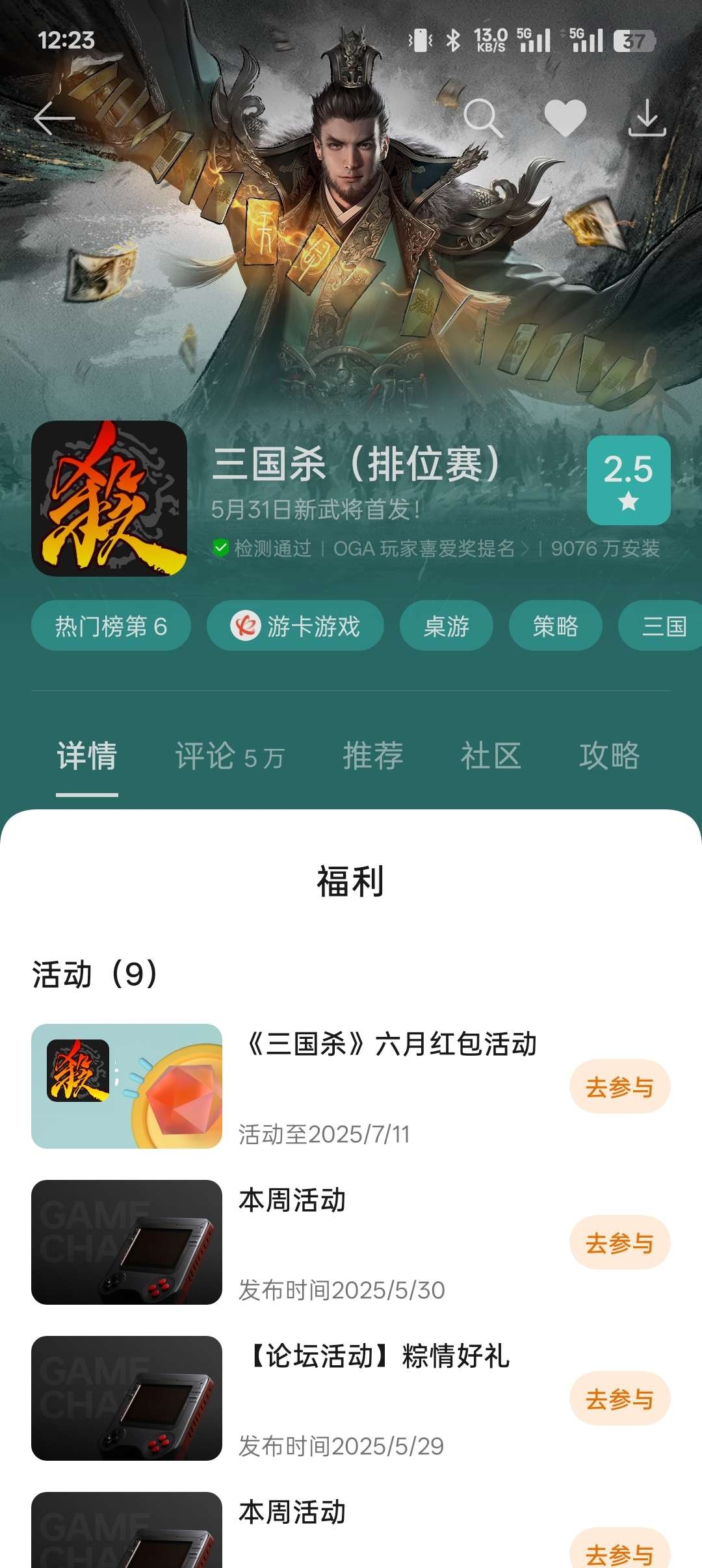
Task: Switch to the 评论 tab
Action: 229,756
